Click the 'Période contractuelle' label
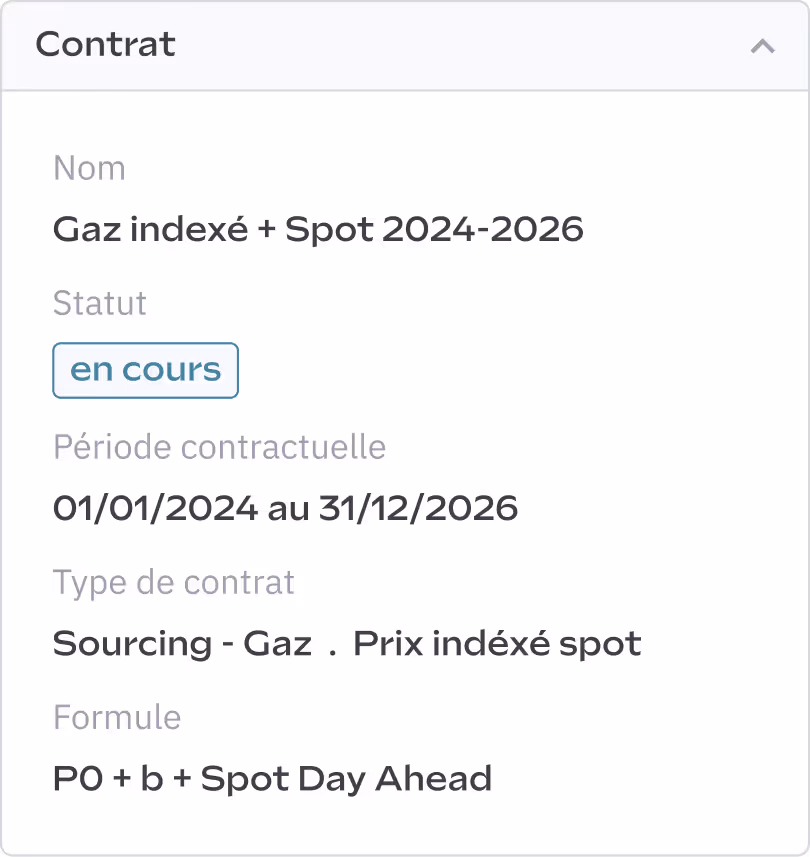Viewport: 810px width, 857px height. pos(220,447)
